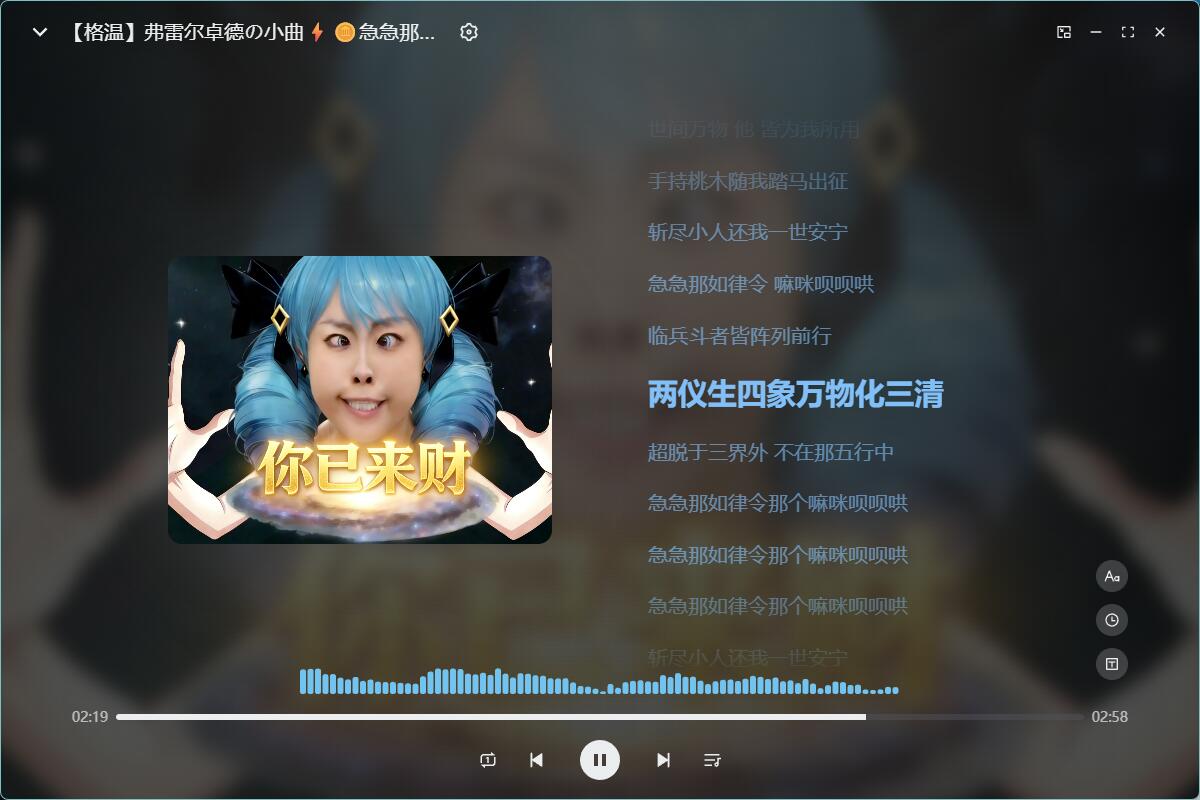
Task: Pause the current song
Action: click(x=600, y=760)
